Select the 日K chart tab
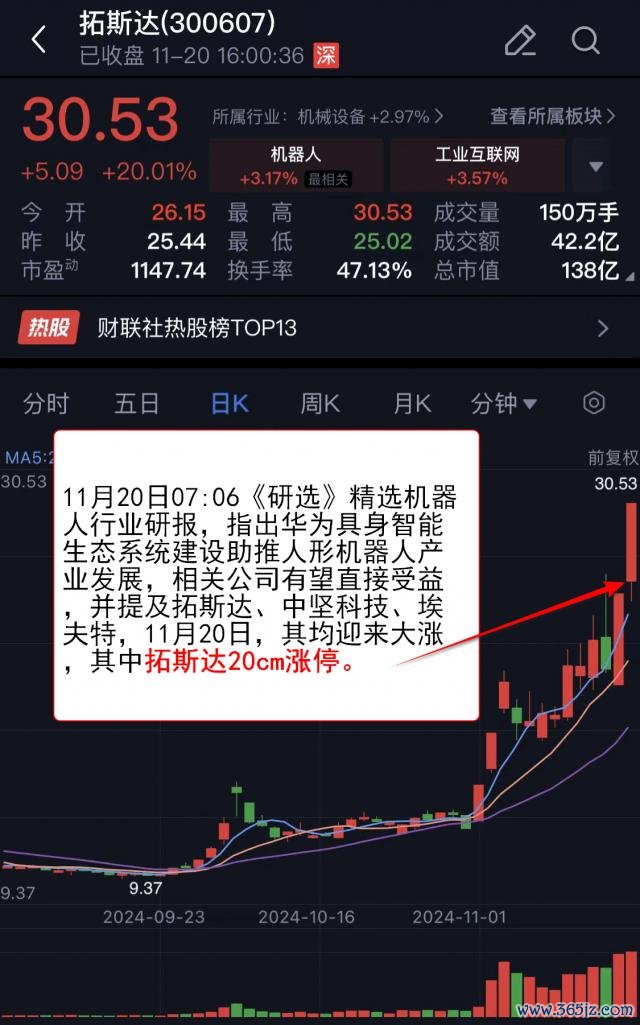This screenshot has width=640, height=1025. point(229,404)
